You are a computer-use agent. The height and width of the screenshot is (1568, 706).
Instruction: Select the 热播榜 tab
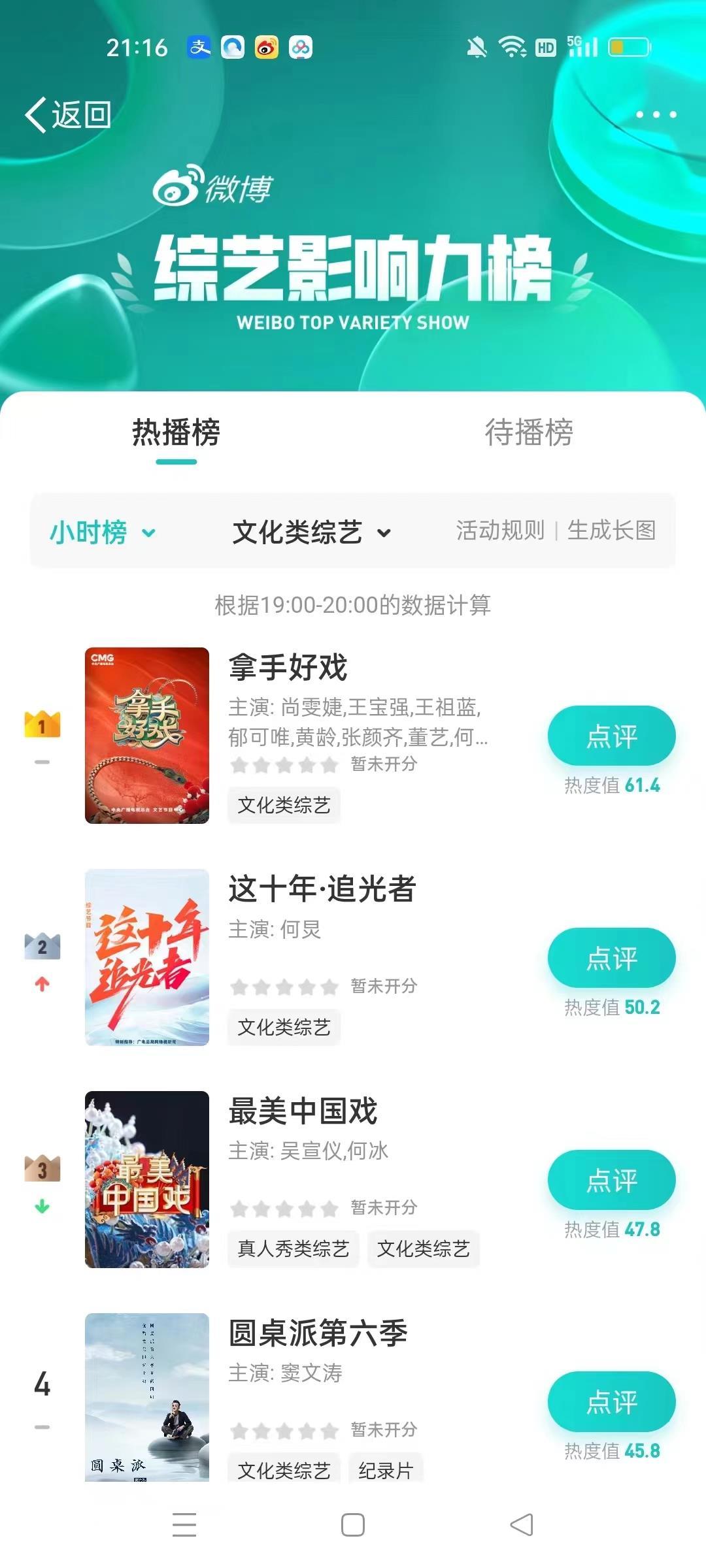[x=176, y=433]
